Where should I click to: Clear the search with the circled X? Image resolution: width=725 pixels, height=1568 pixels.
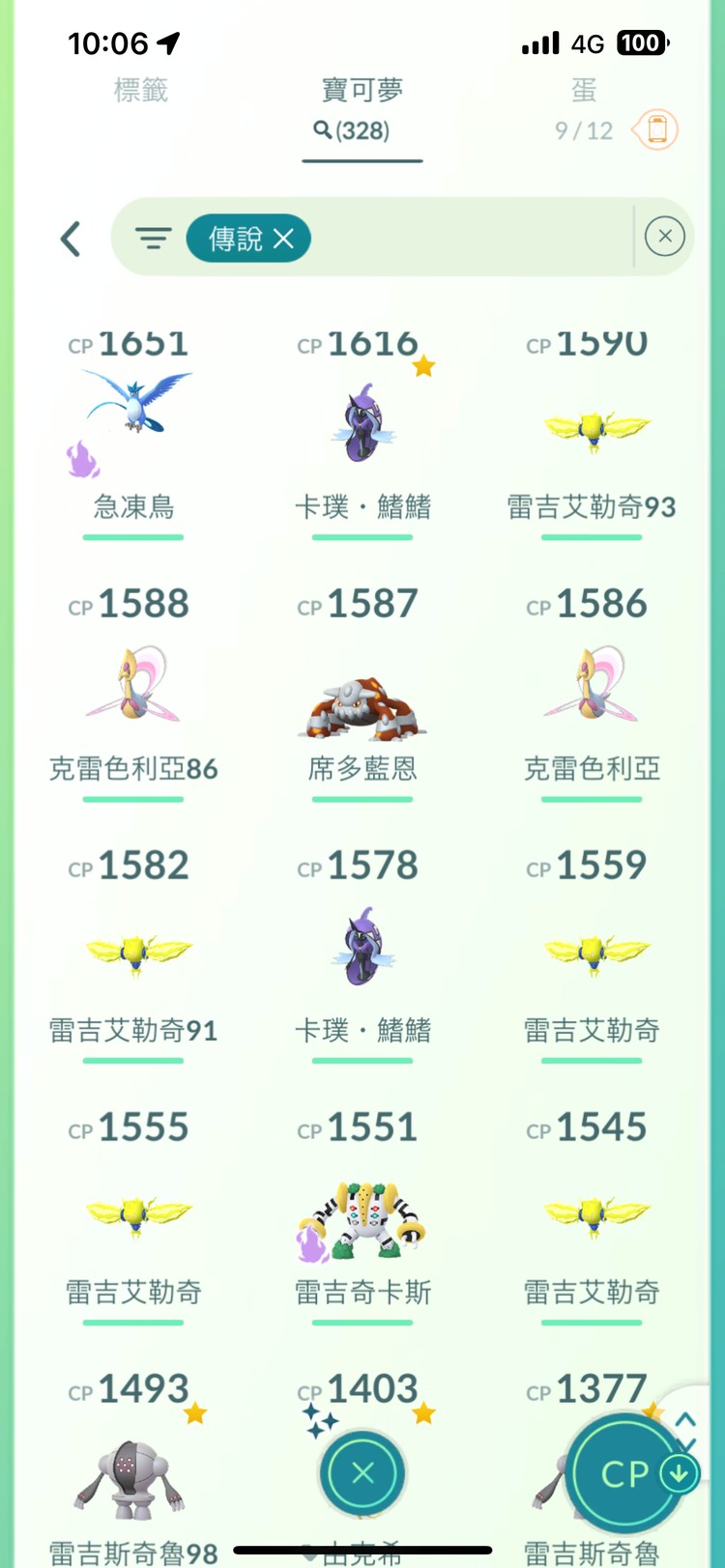pyautogui.click(x=665, y=237)
